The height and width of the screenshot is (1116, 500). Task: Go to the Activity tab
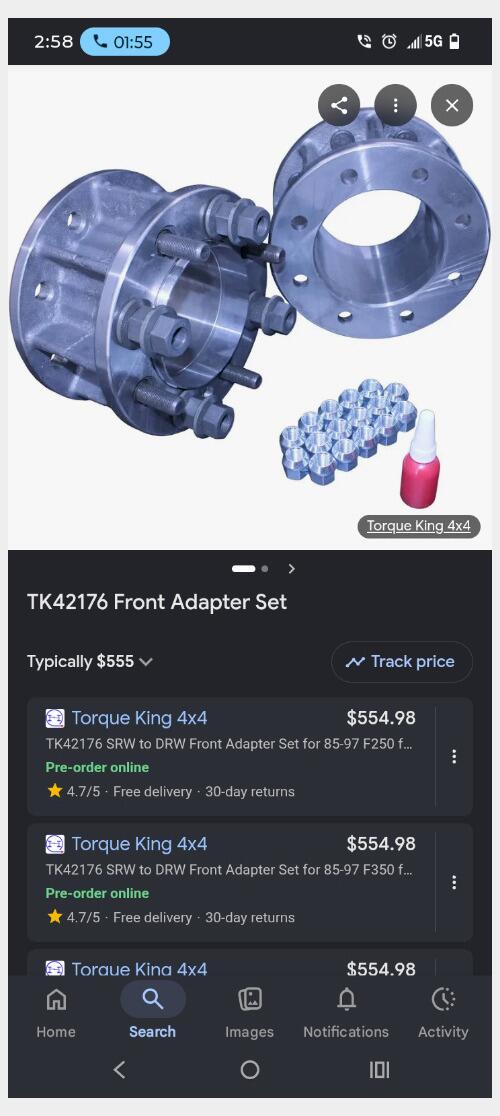point(443,1013)
